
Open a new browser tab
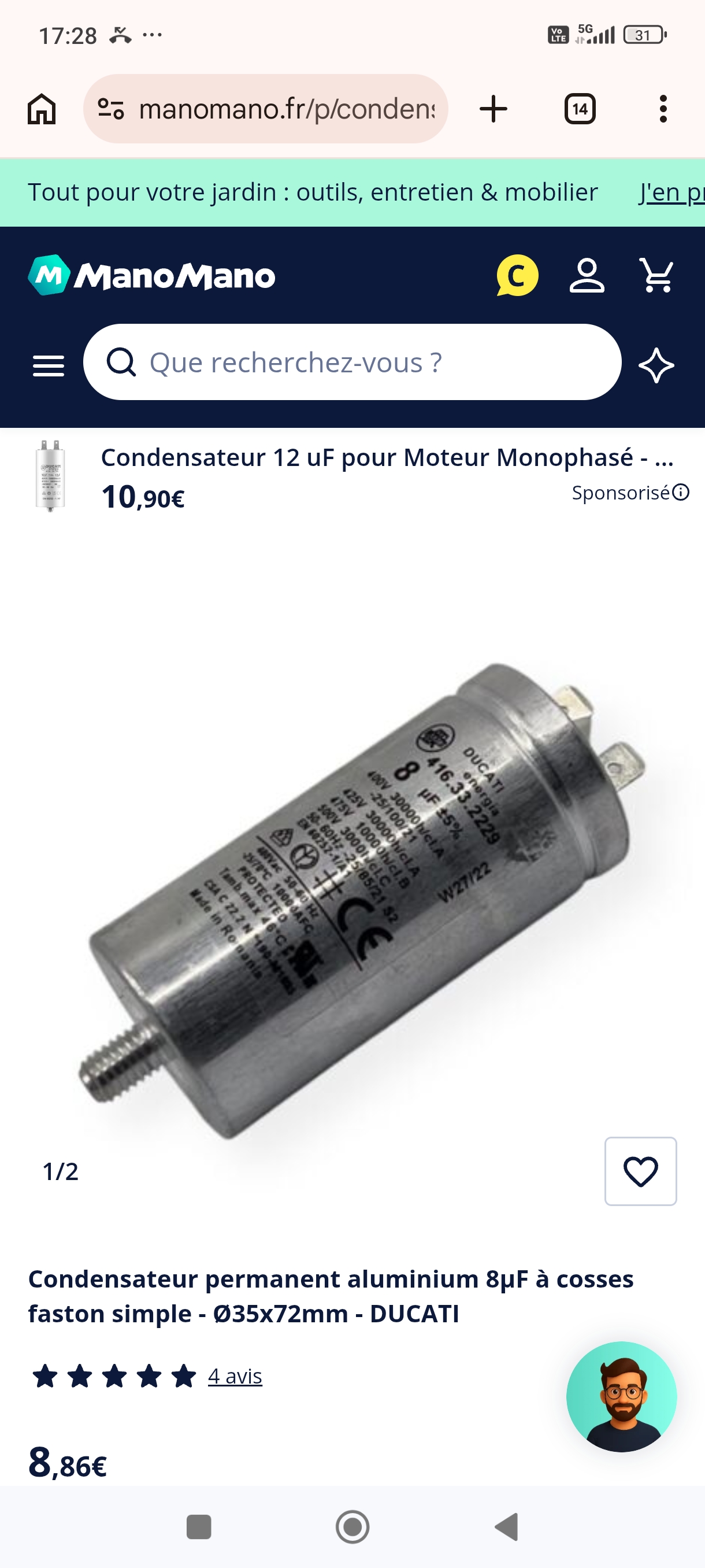(493, 109)
